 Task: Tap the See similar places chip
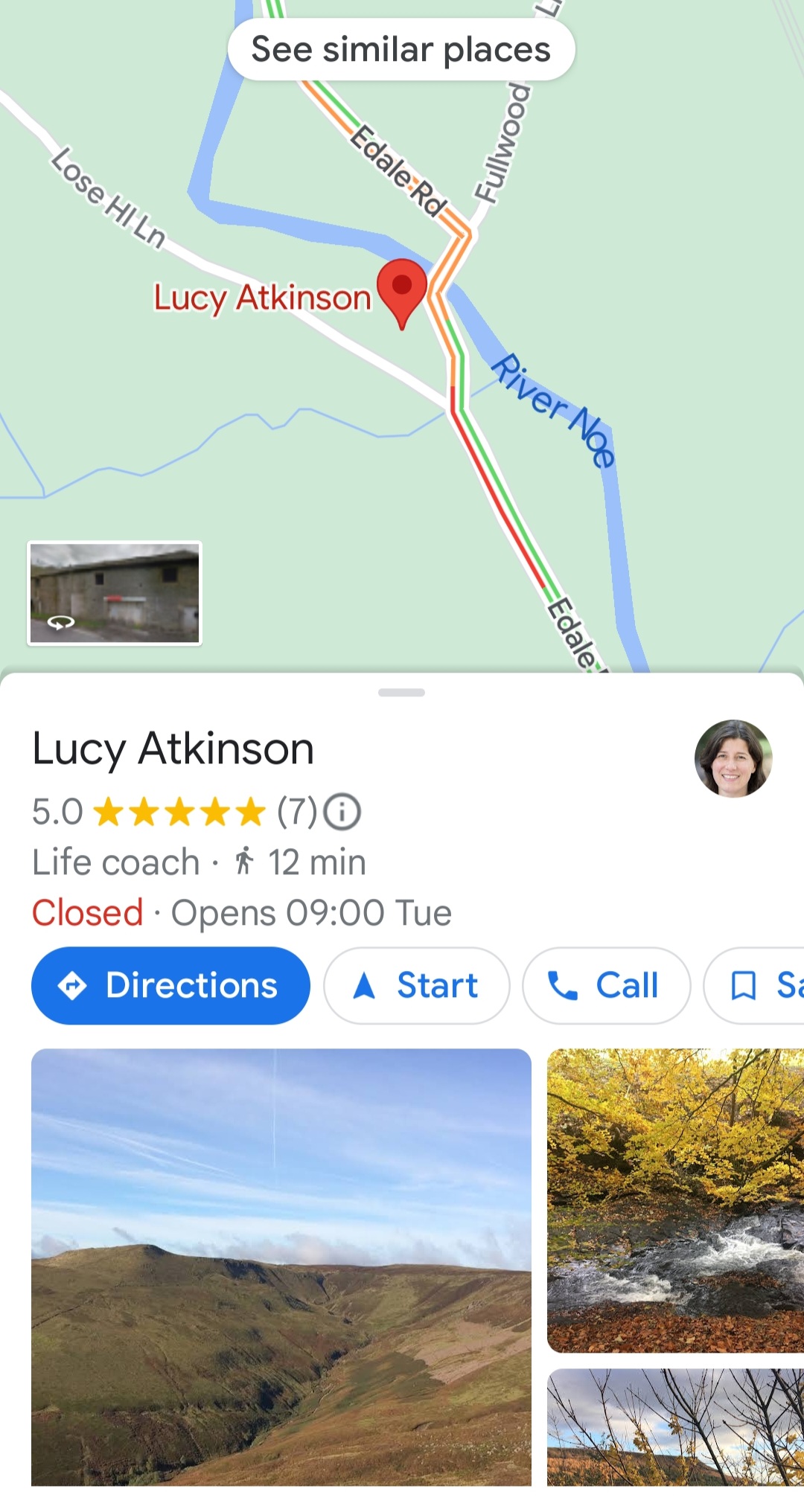[x=401, y=50]
